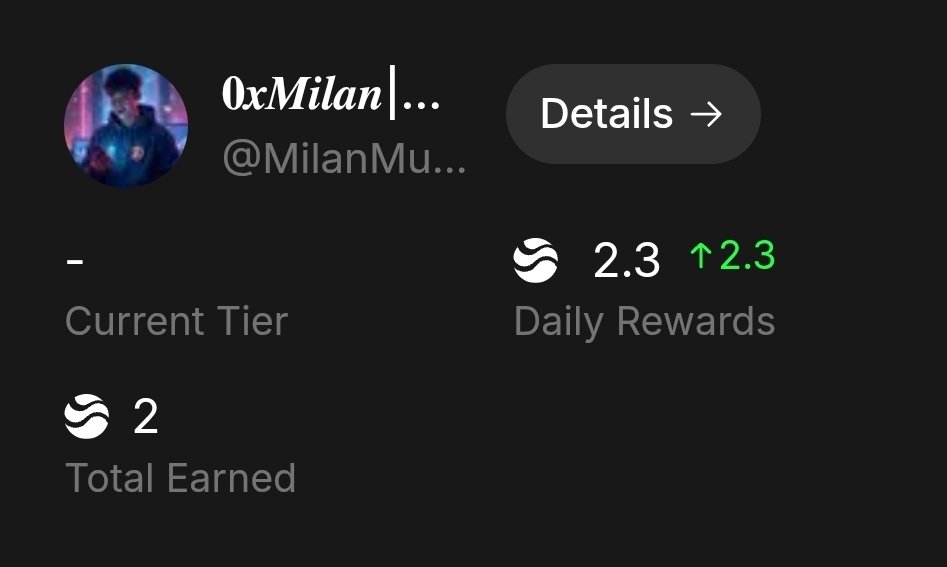947x567 pixels.
Task: Open the Details button
Action: pyautogui.click(x=632, y=114)
